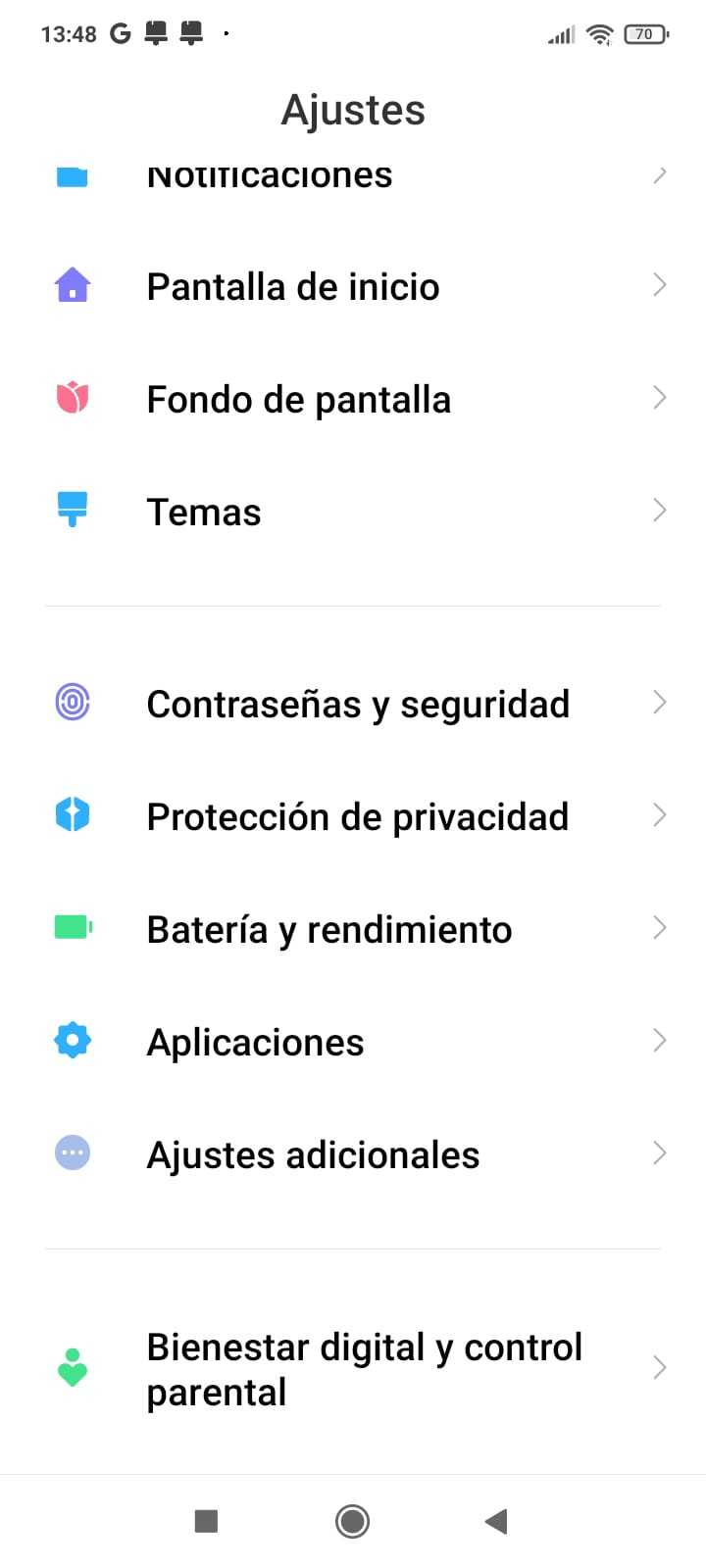Open the Temas option
706x1568 pixels.
(204, 513)
